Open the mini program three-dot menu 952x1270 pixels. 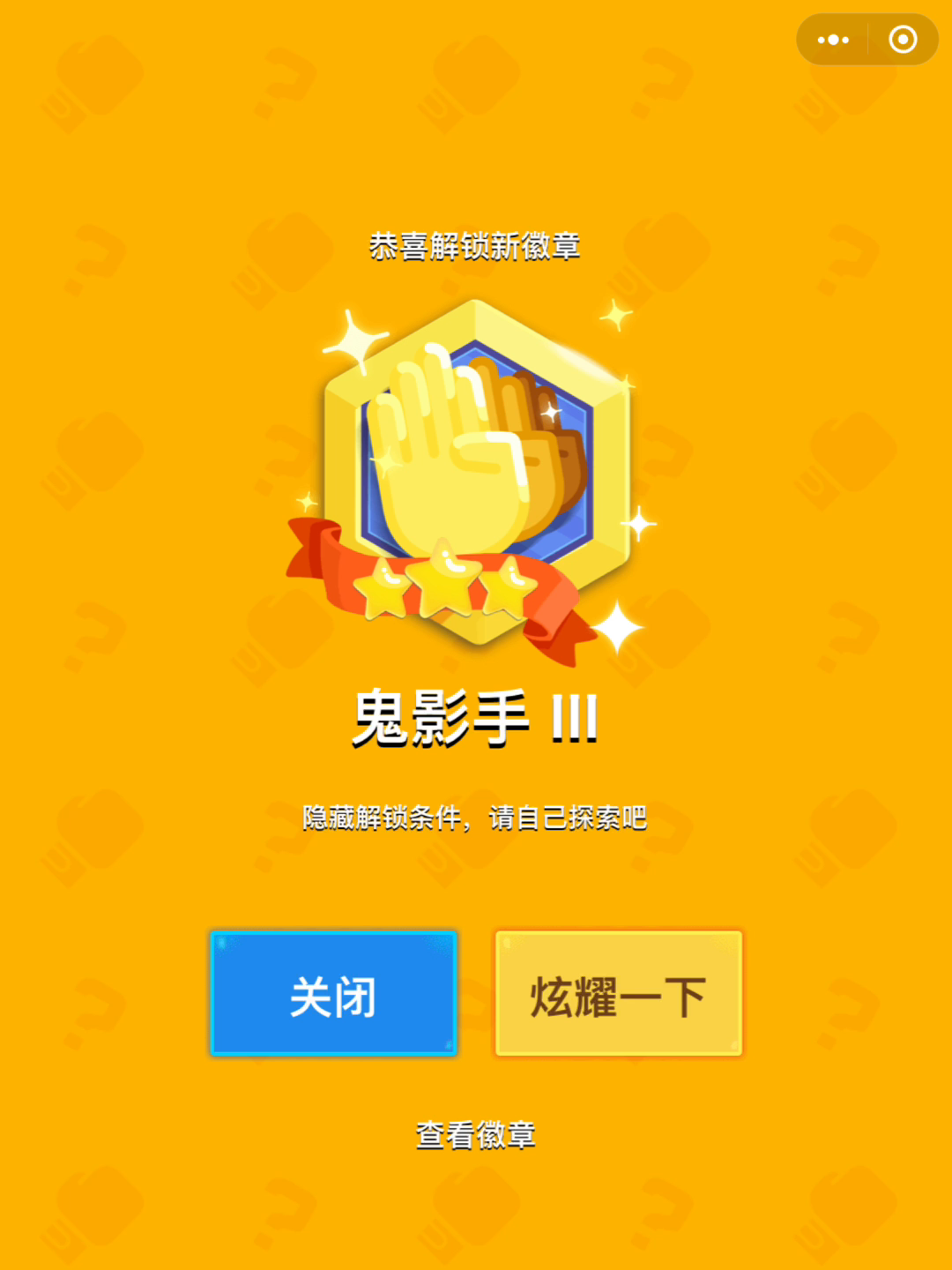pos(833,40)
